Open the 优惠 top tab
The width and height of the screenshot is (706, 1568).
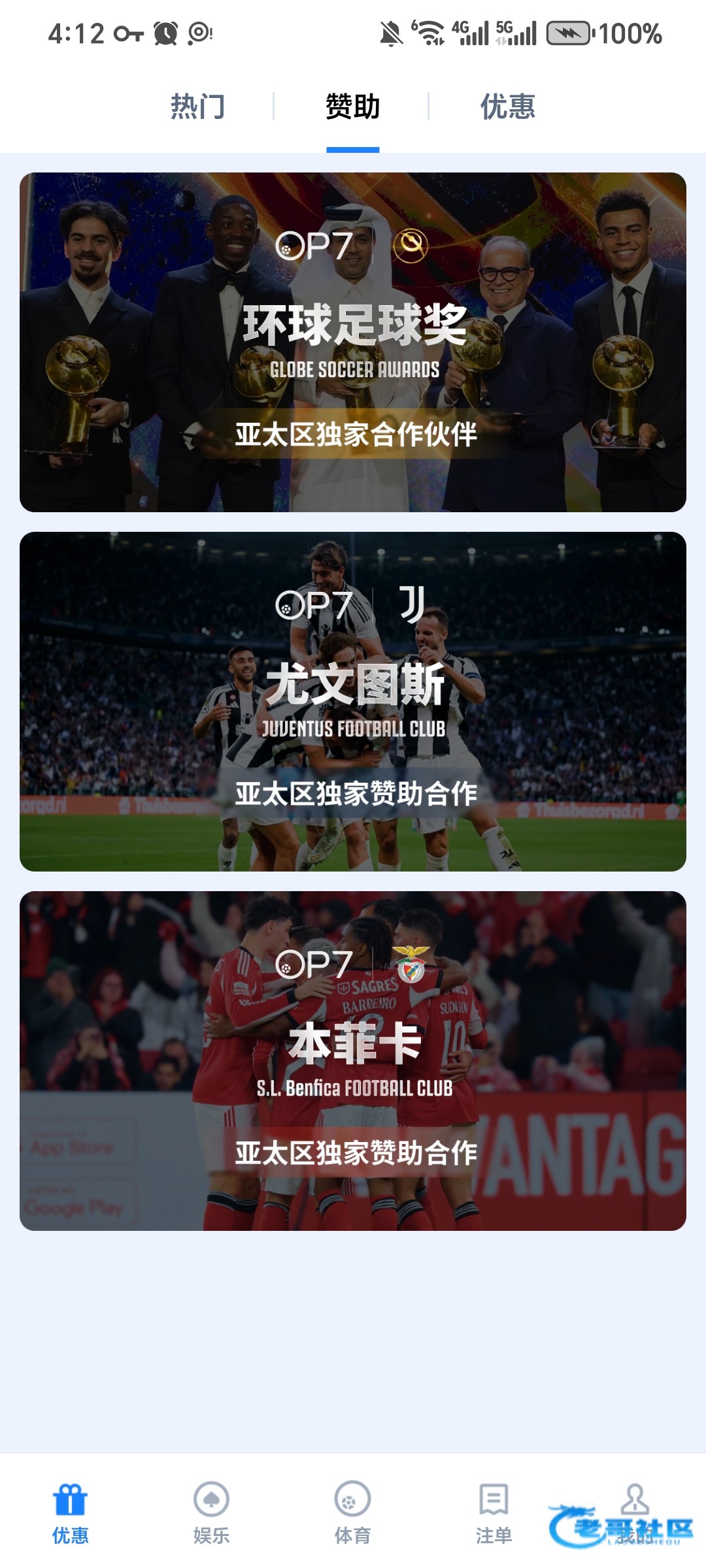point(508,106)
